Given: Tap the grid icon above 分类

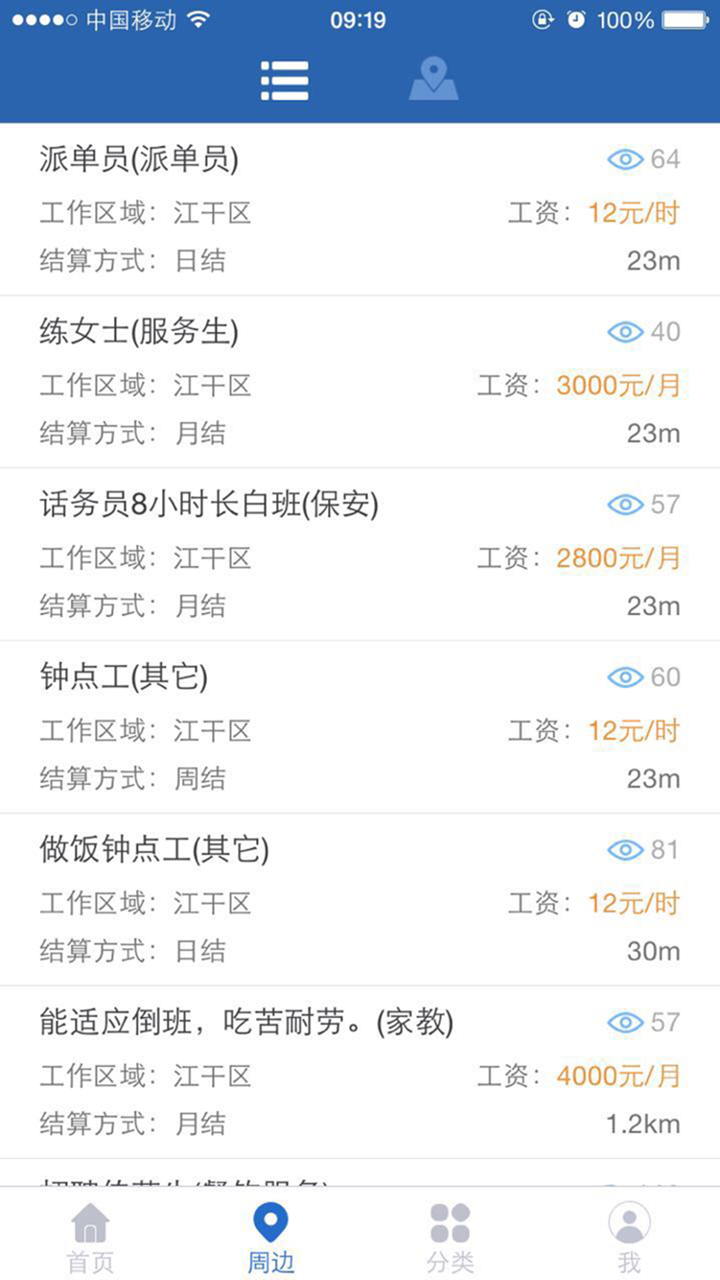Looking at the screenshot, I should point(450,1220).
